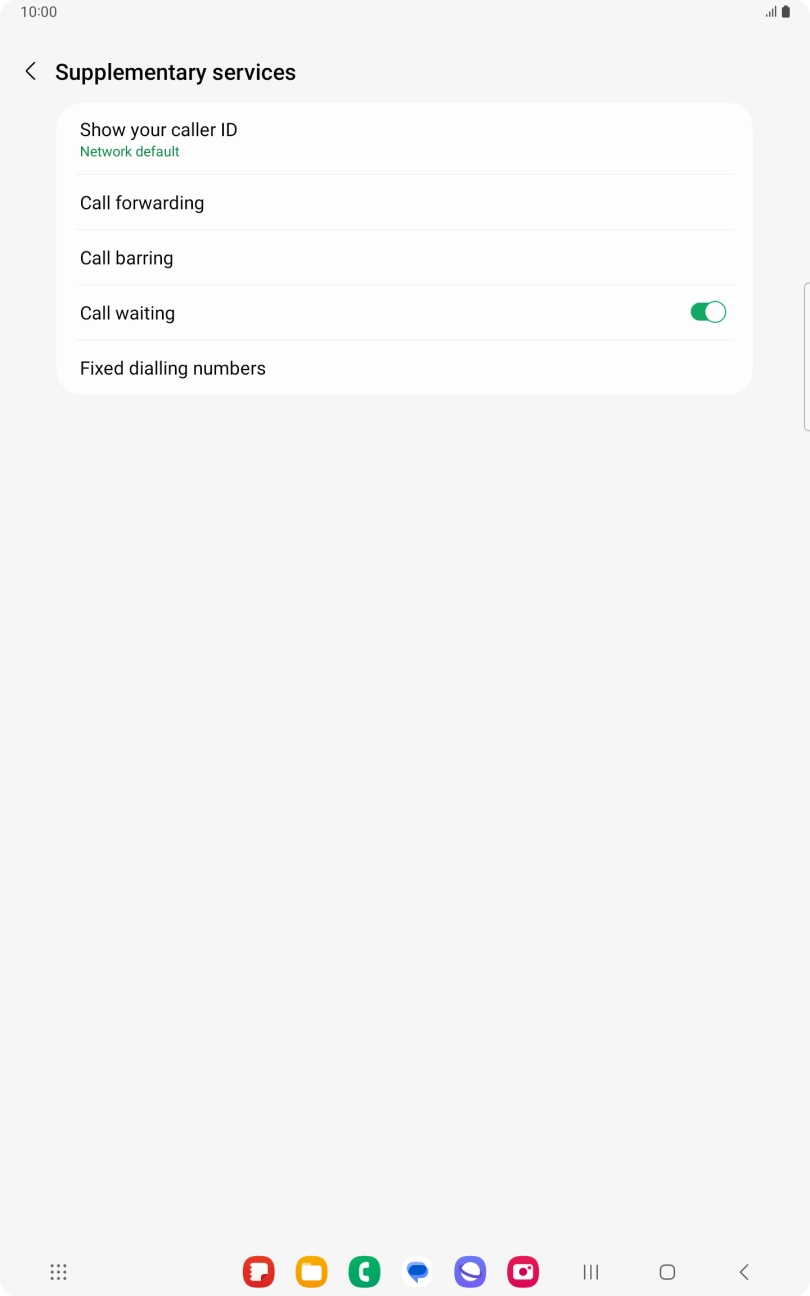Open the app drawer grid
The height and width of the screenshot is (1296, 810).
(58, 1272)
